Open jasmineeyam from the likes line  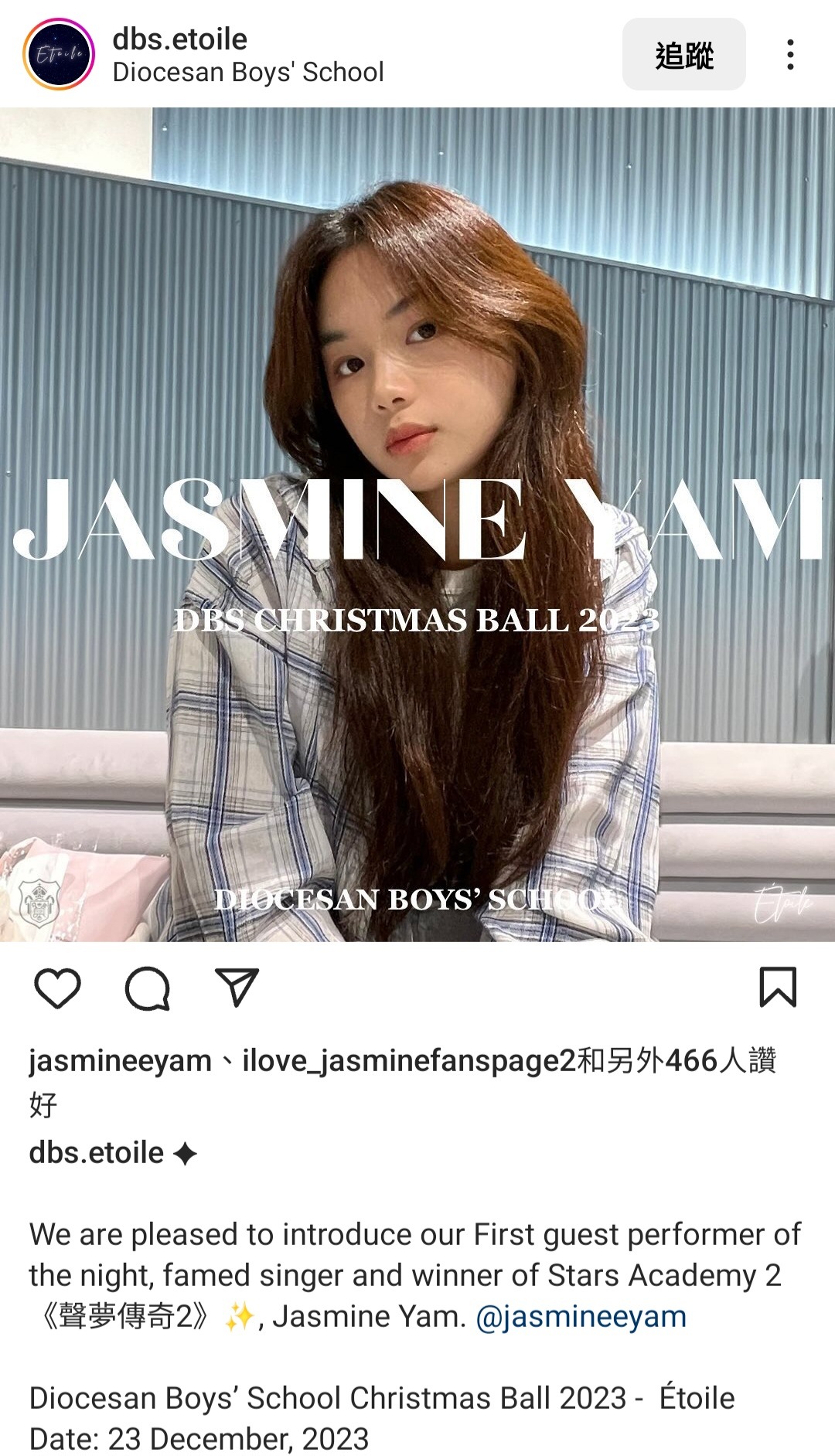click(120, 1060)
